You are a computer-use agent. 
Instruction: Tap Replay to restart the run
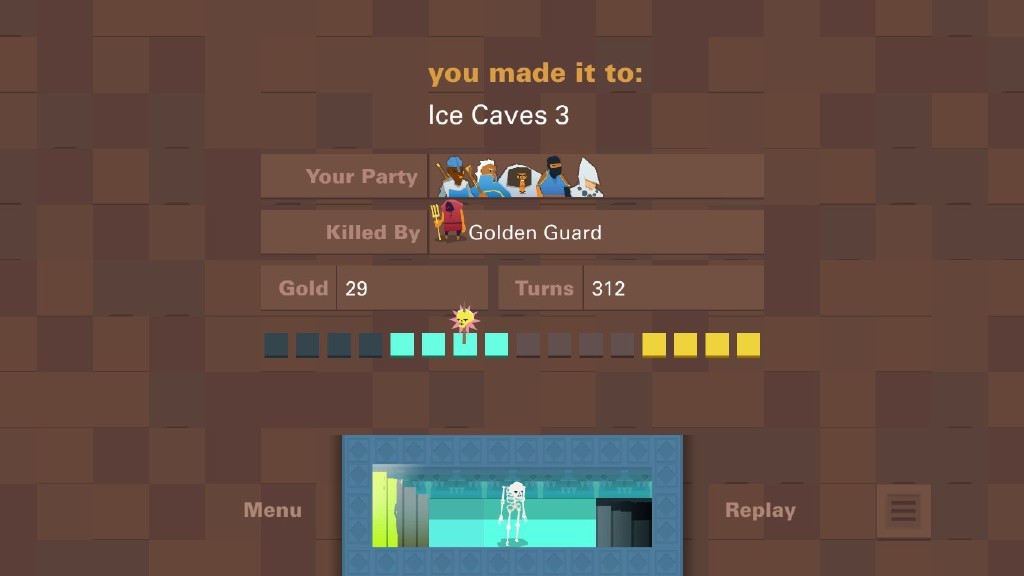point(760,510)
